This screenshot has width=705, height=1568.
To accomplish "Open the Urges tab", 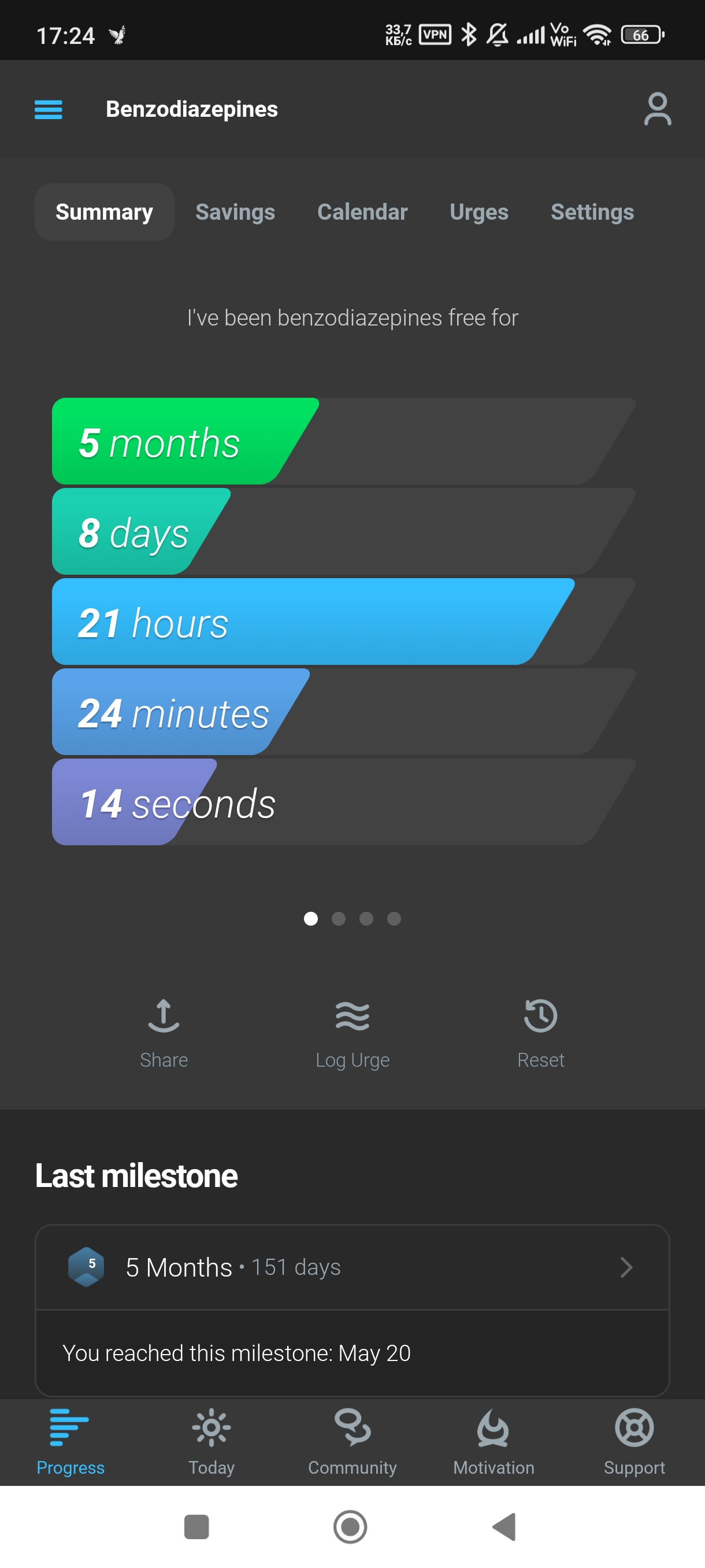I will 478,212.
